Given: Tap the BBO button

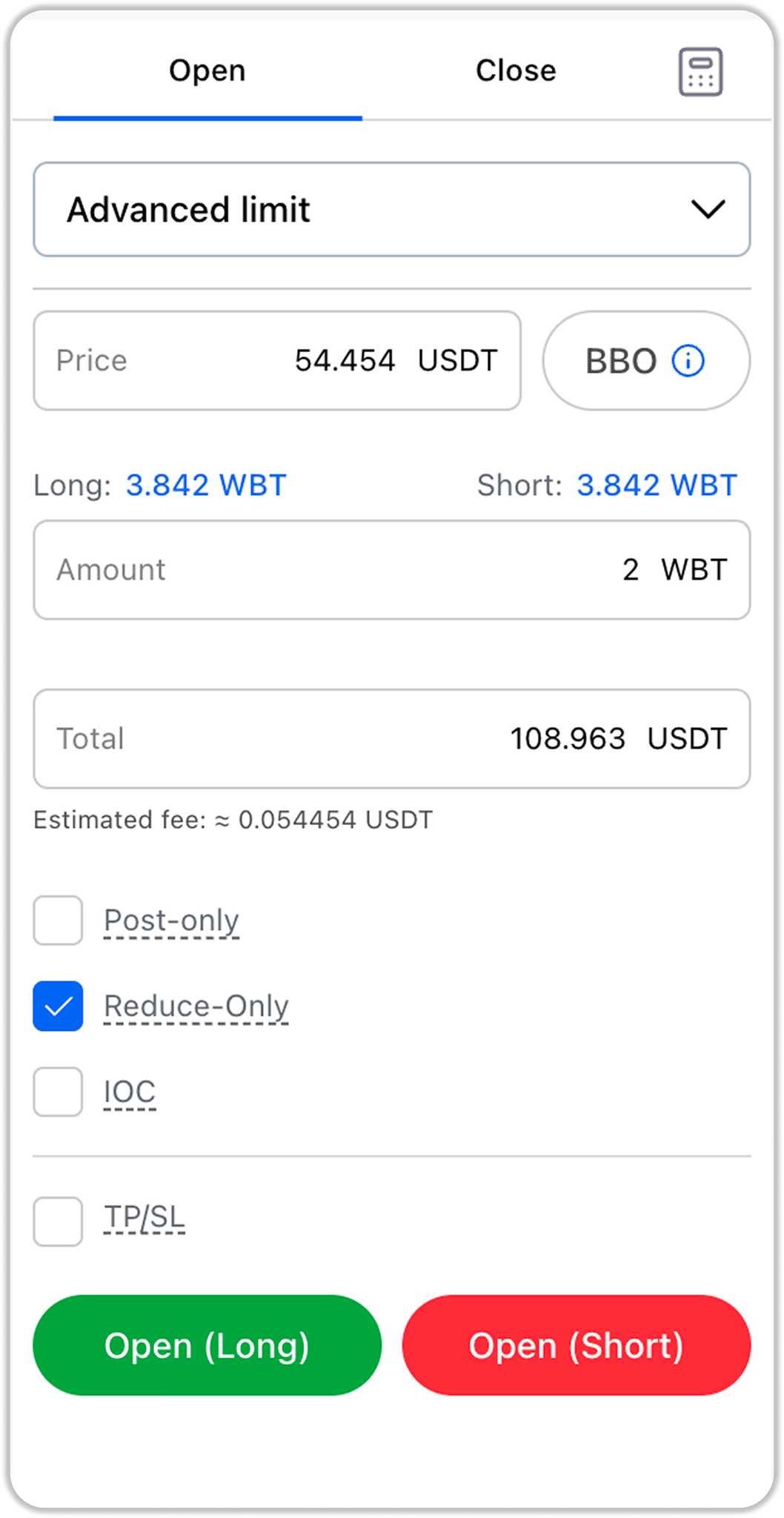Looking at the screenshot, I should pyautogui.click(x=645, y=361).
